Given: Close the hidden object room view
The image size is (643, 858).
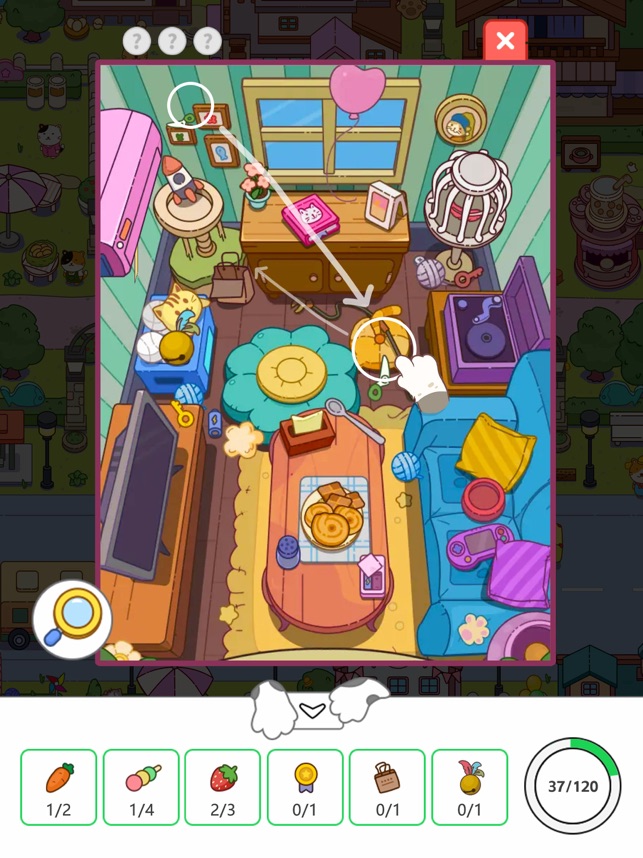Looking at the screenshot, I should click(x=505, y=41).
